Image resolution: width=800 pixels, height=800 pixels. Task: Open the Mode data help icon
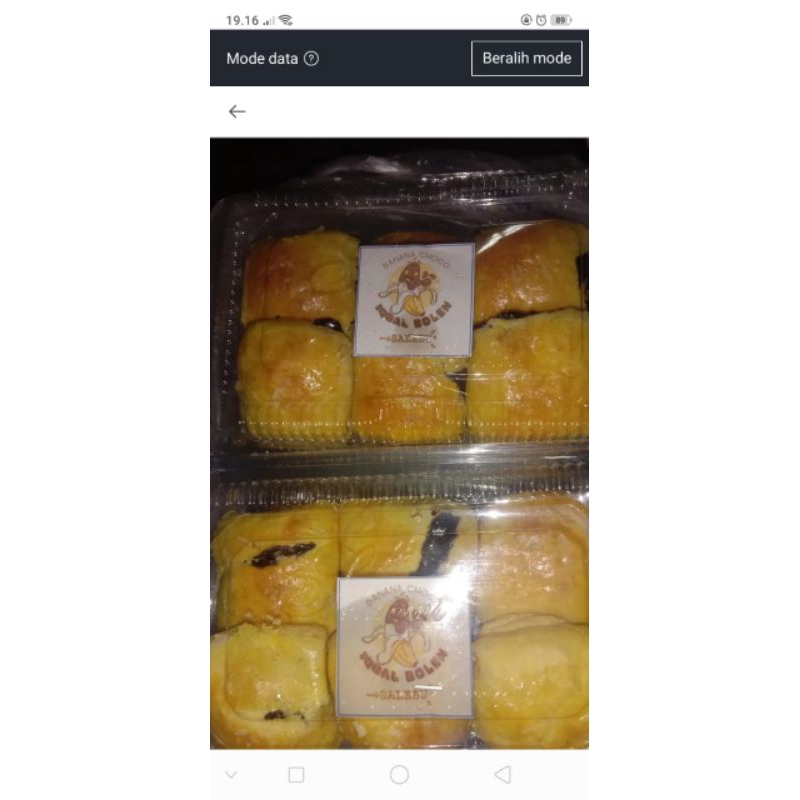311,59
